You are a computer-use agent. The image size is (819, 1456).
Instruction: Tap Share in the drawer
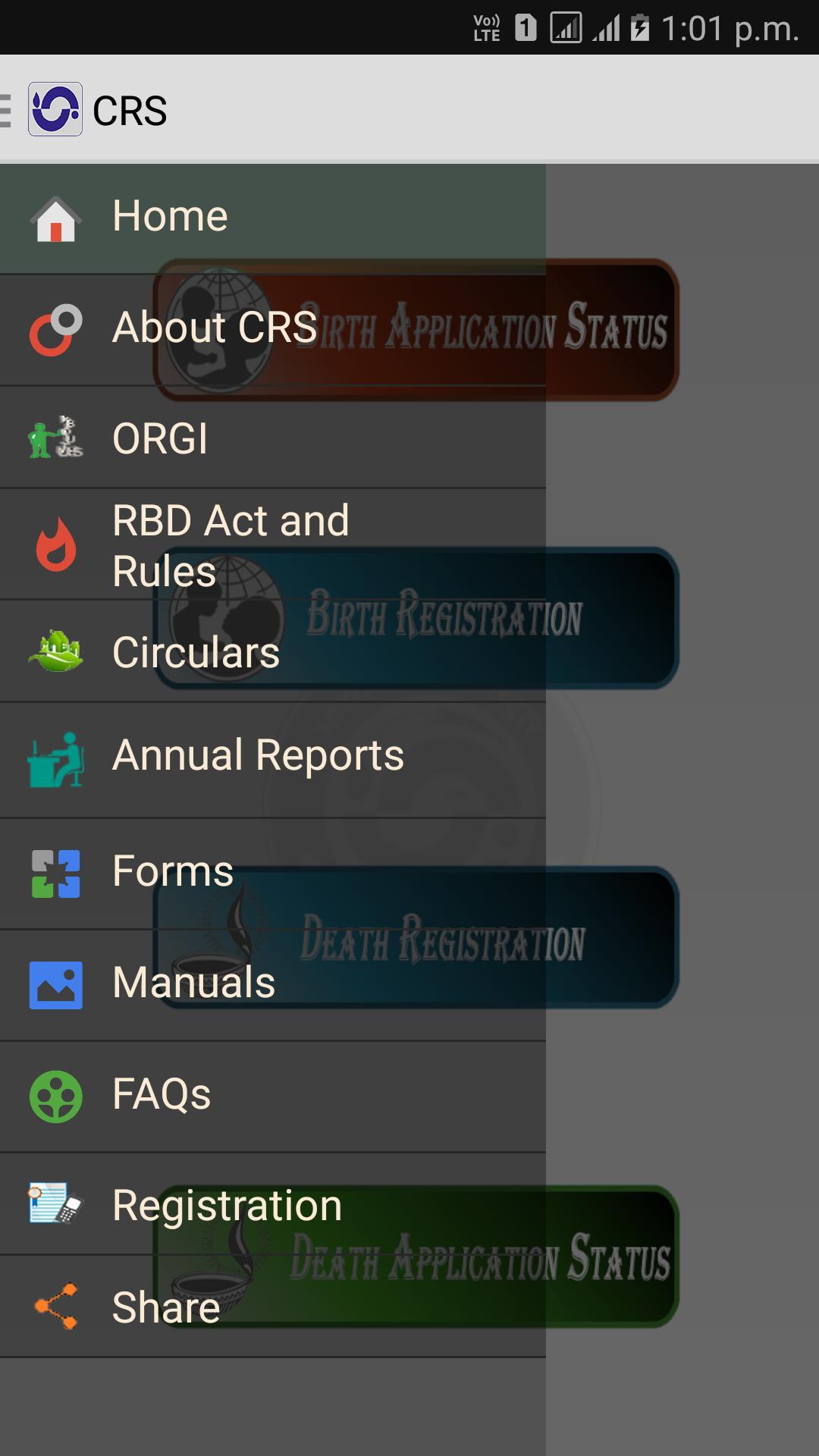[272, 1307]
